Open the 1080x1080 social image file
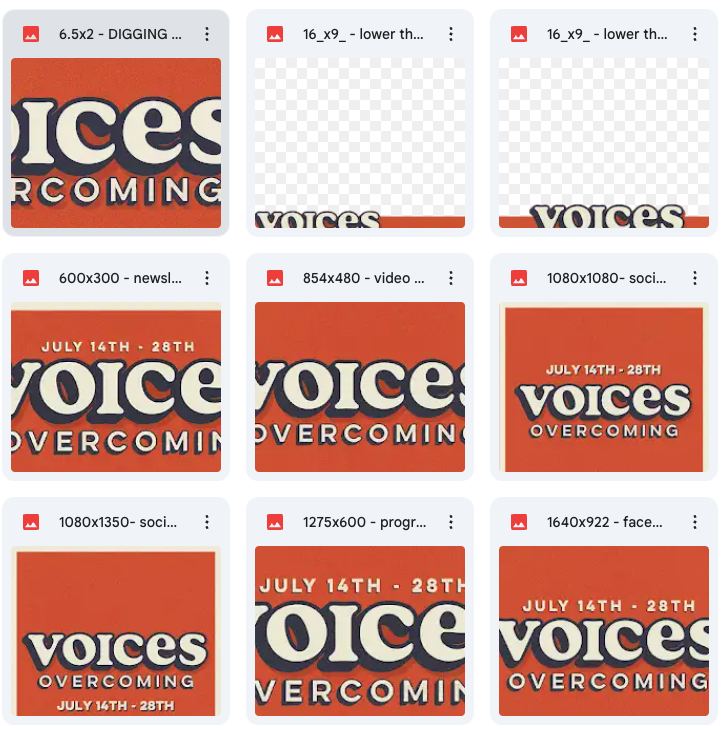Screen dimensions: 727x734 pos(603,387)
